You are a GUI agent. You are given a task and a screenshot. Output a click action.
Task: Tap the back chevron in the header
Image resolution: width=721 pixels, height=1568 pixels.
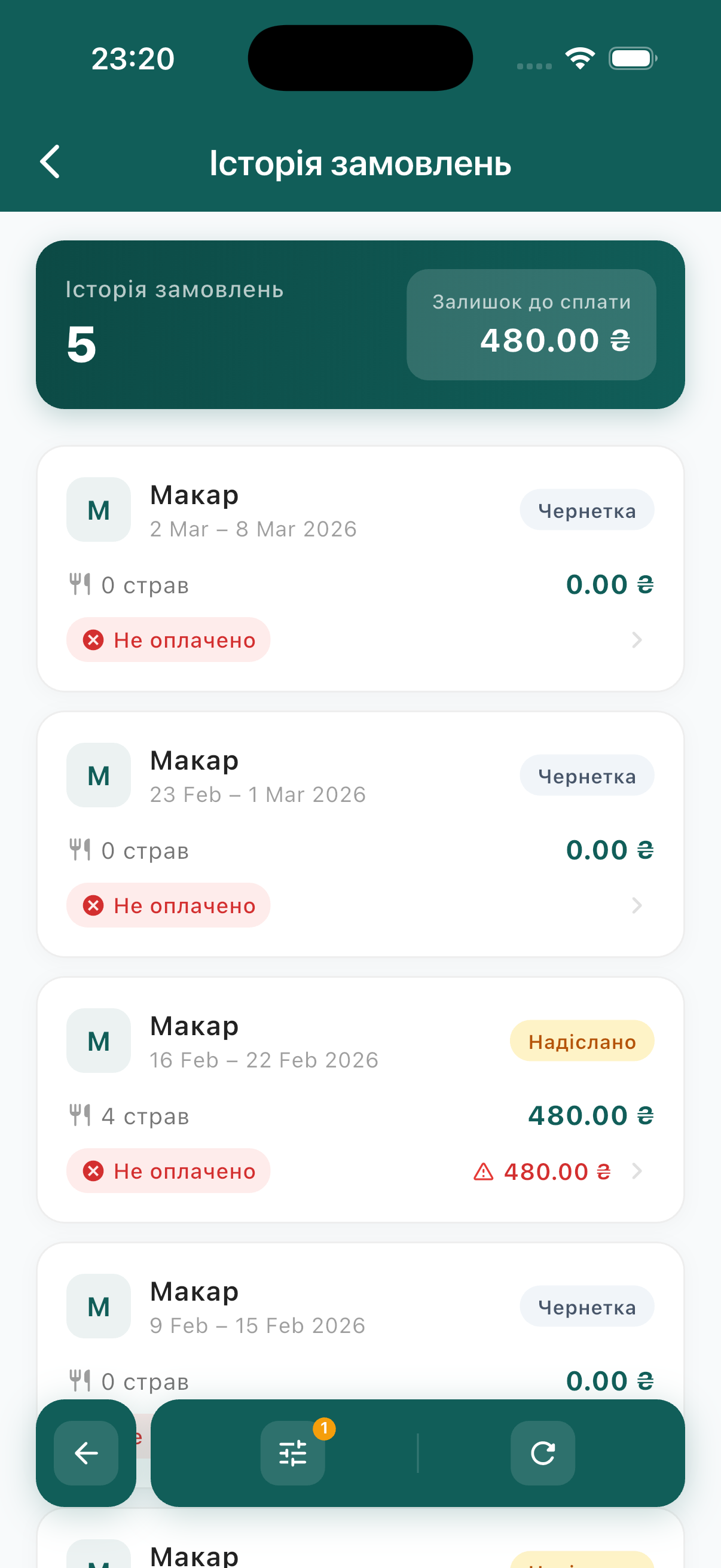point(50,162)
